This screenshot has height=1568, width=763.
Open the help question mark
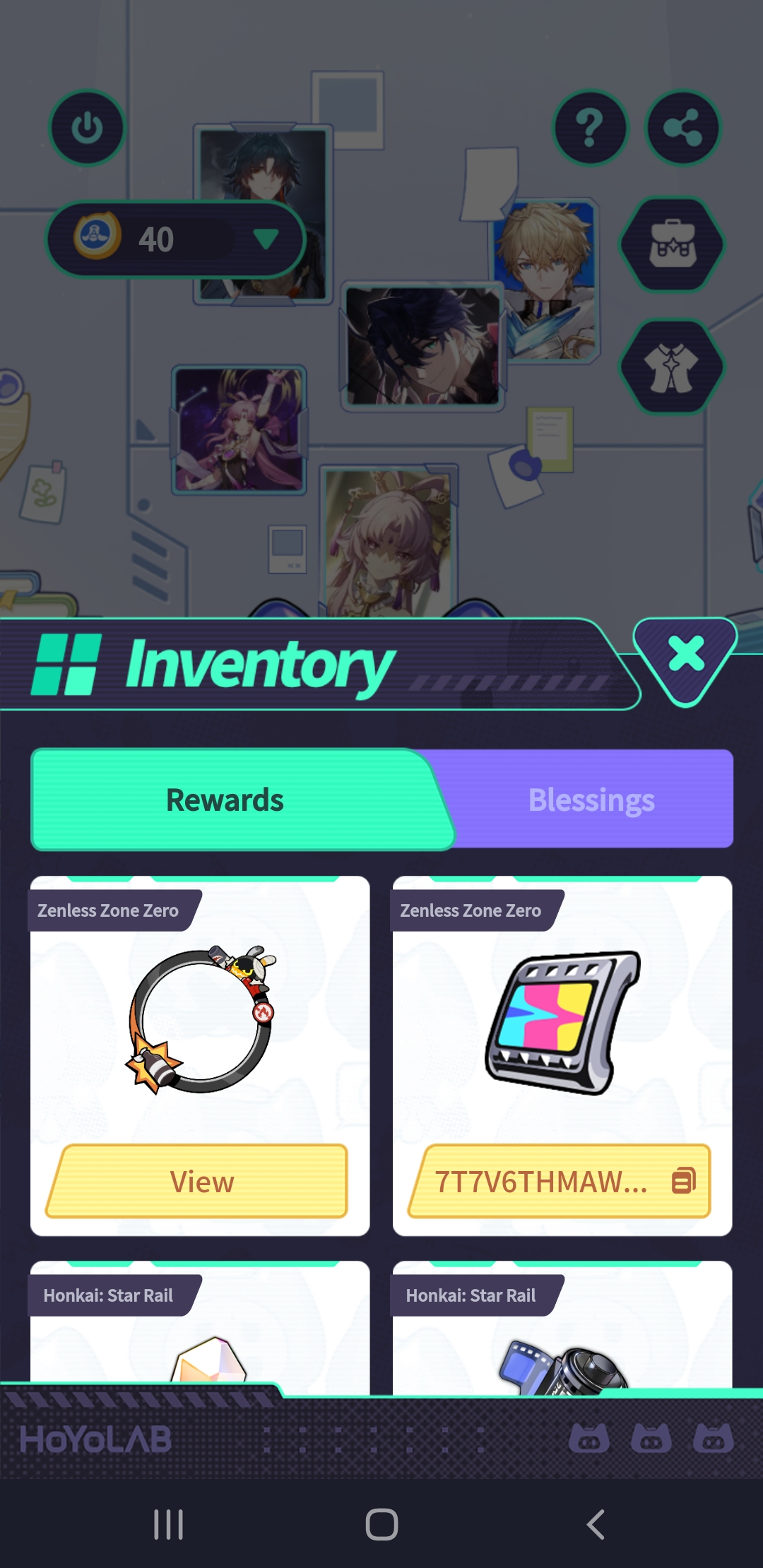point(590,128)
